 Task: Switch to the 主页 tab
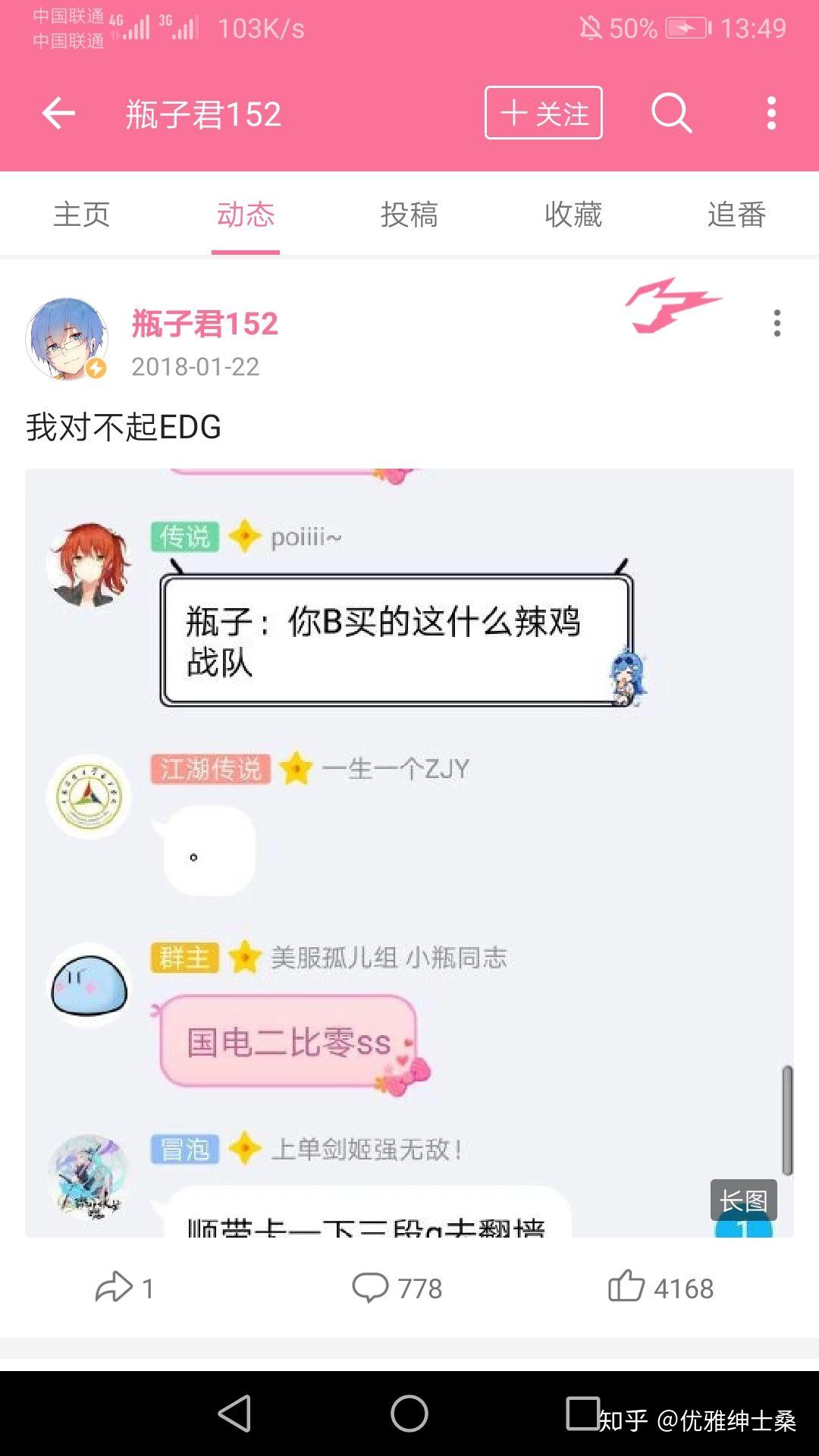(x=82, y=215)
